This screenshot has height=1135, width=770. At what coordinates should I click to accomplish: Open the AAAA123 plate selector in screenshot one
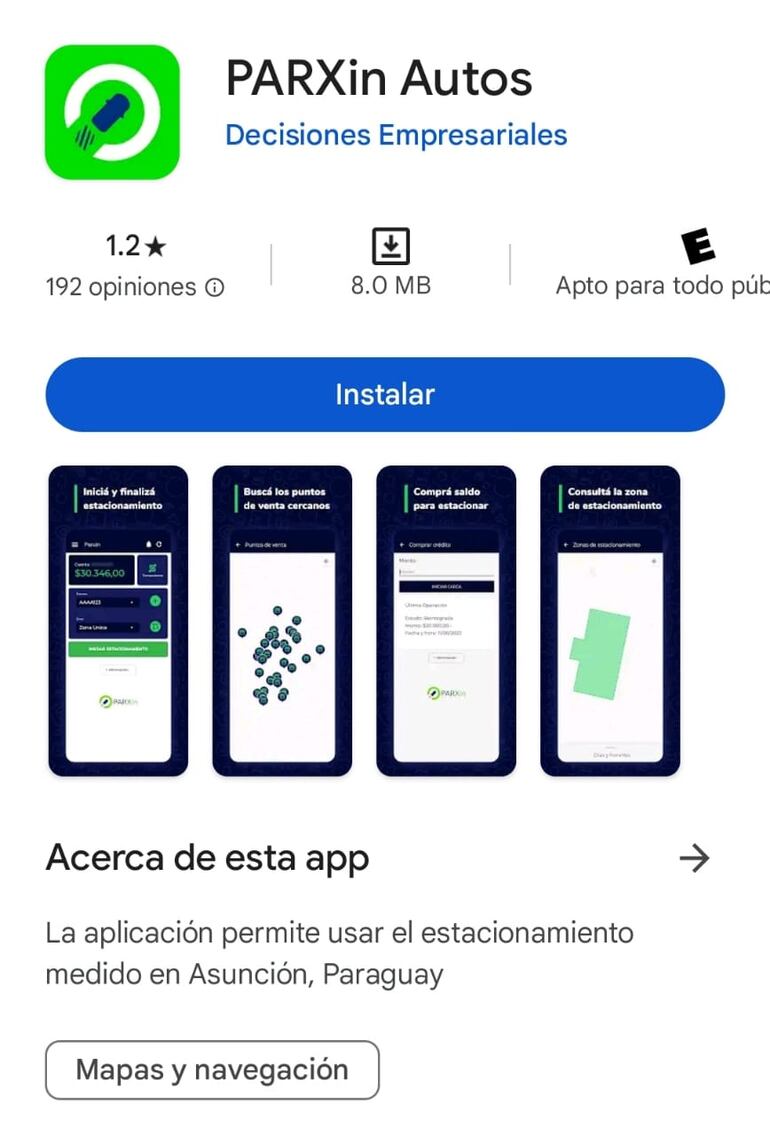point(107,602)
